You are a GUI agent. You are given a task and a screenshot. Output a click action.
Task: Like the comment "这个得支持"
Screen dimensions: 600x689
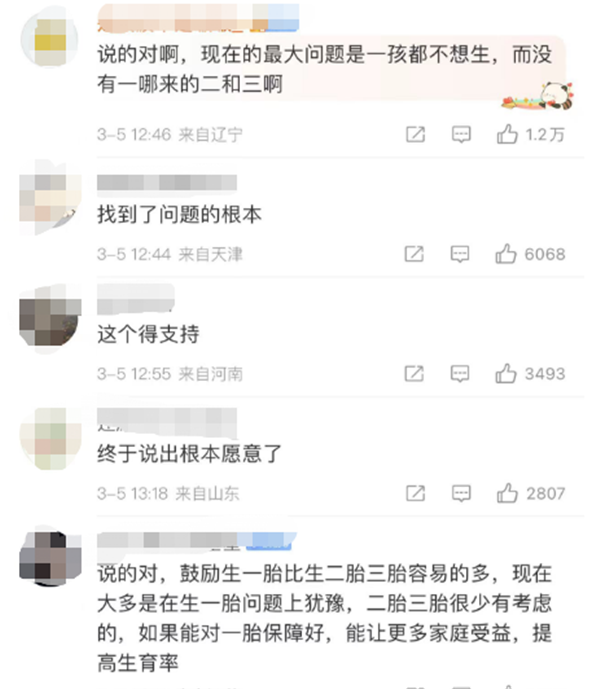(x=507, y=374)
